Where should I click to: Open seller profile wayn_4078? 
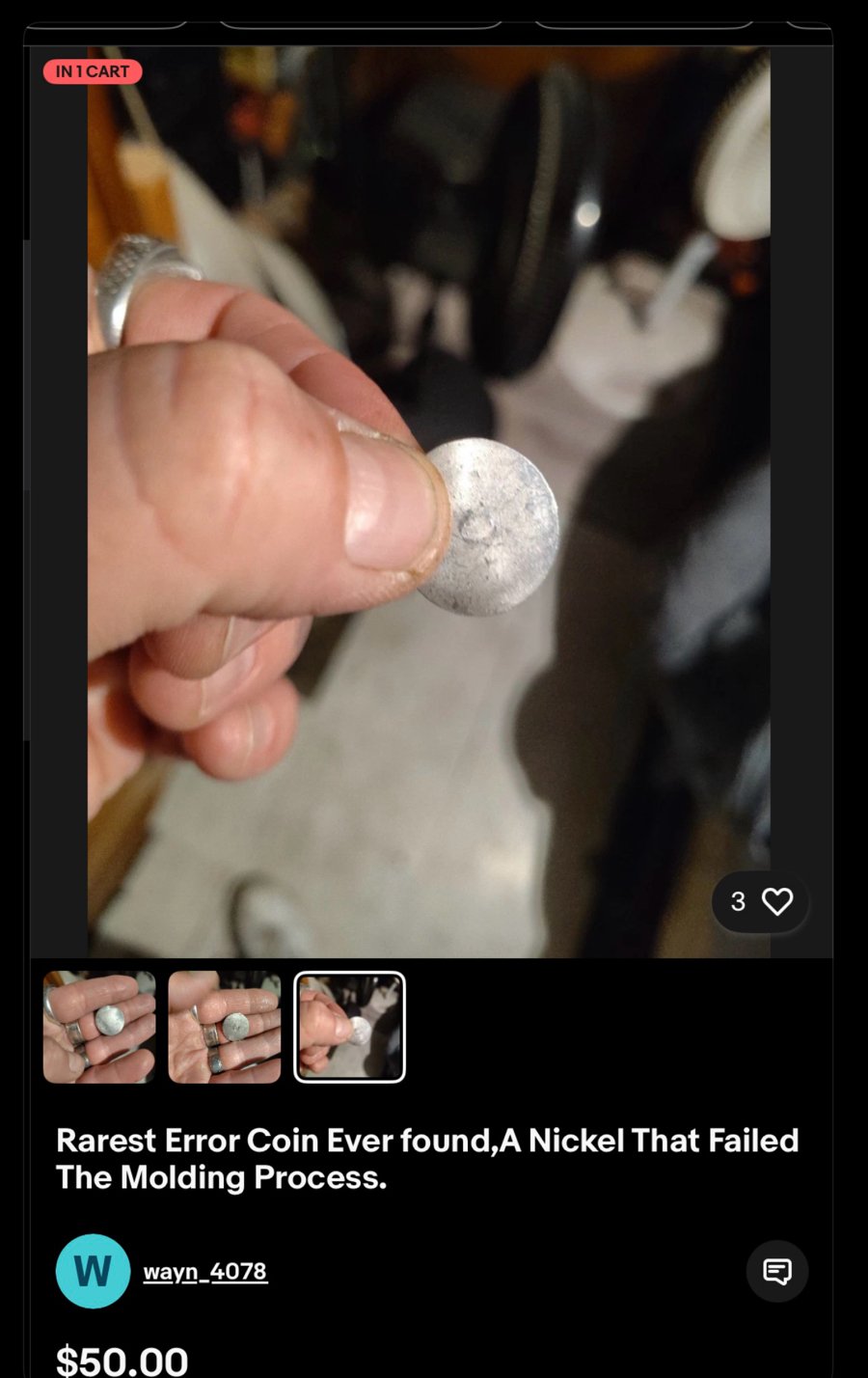tap(204, 1271)
